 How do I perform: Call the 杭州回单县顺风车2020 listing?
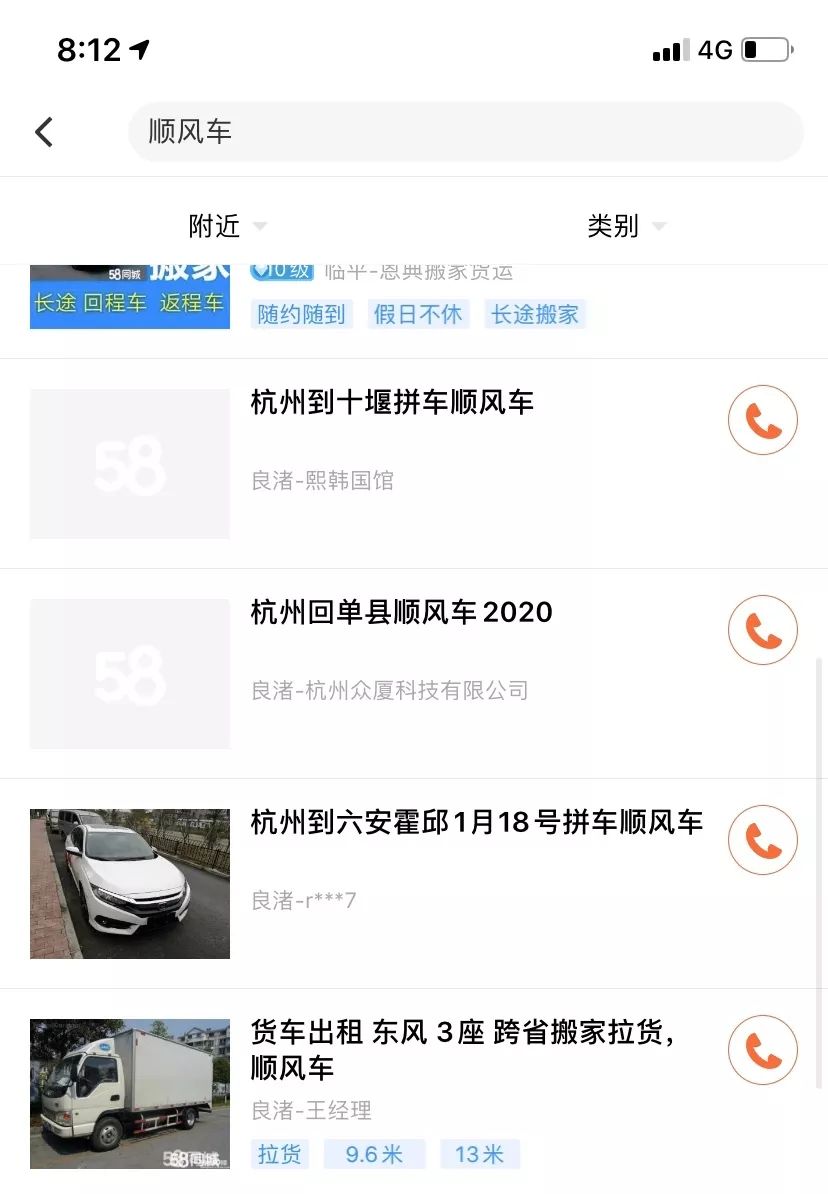click(762, 630)
